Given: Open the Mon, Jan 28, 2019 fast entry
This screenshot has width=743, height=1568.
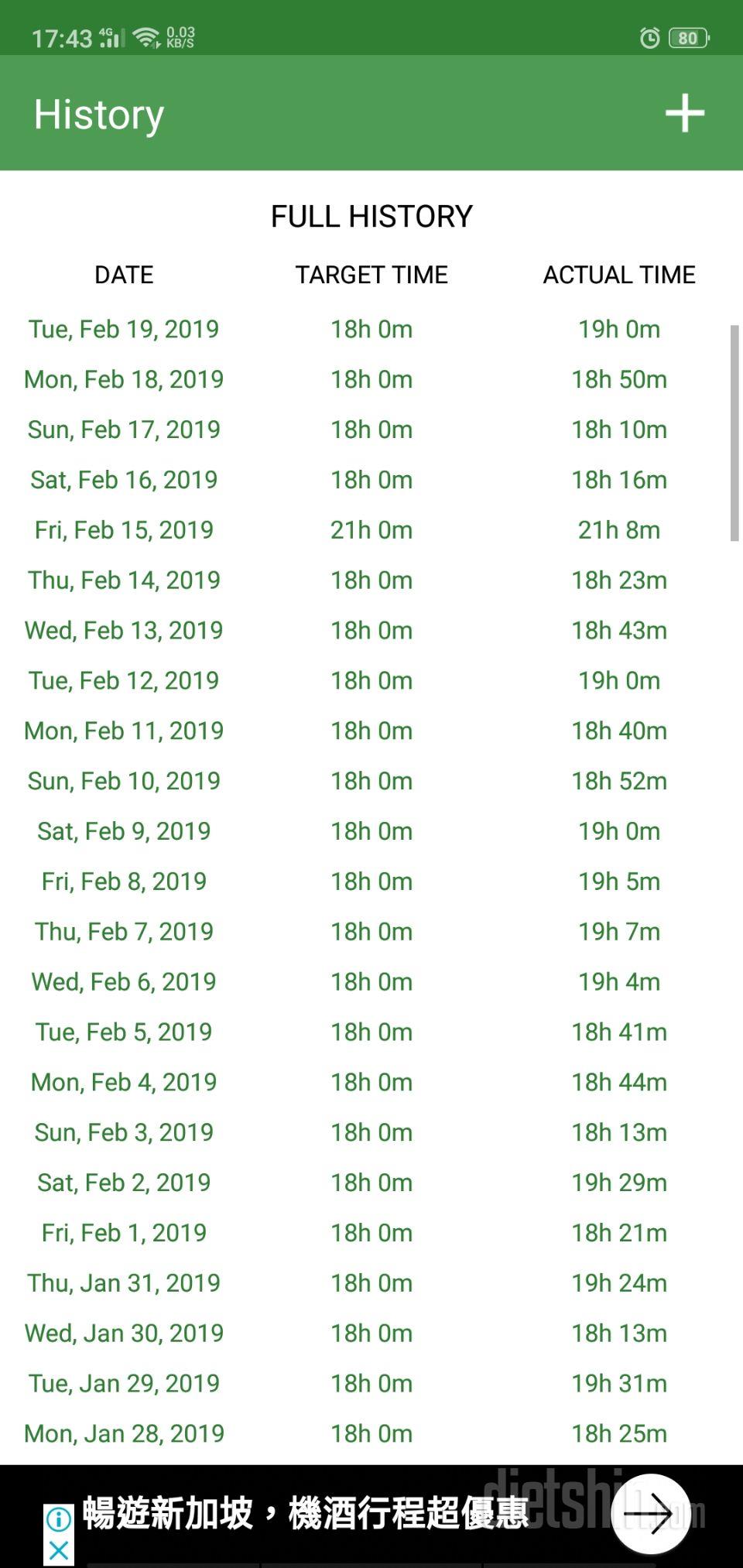Looking at the screenshot, I should [371, 1433].
